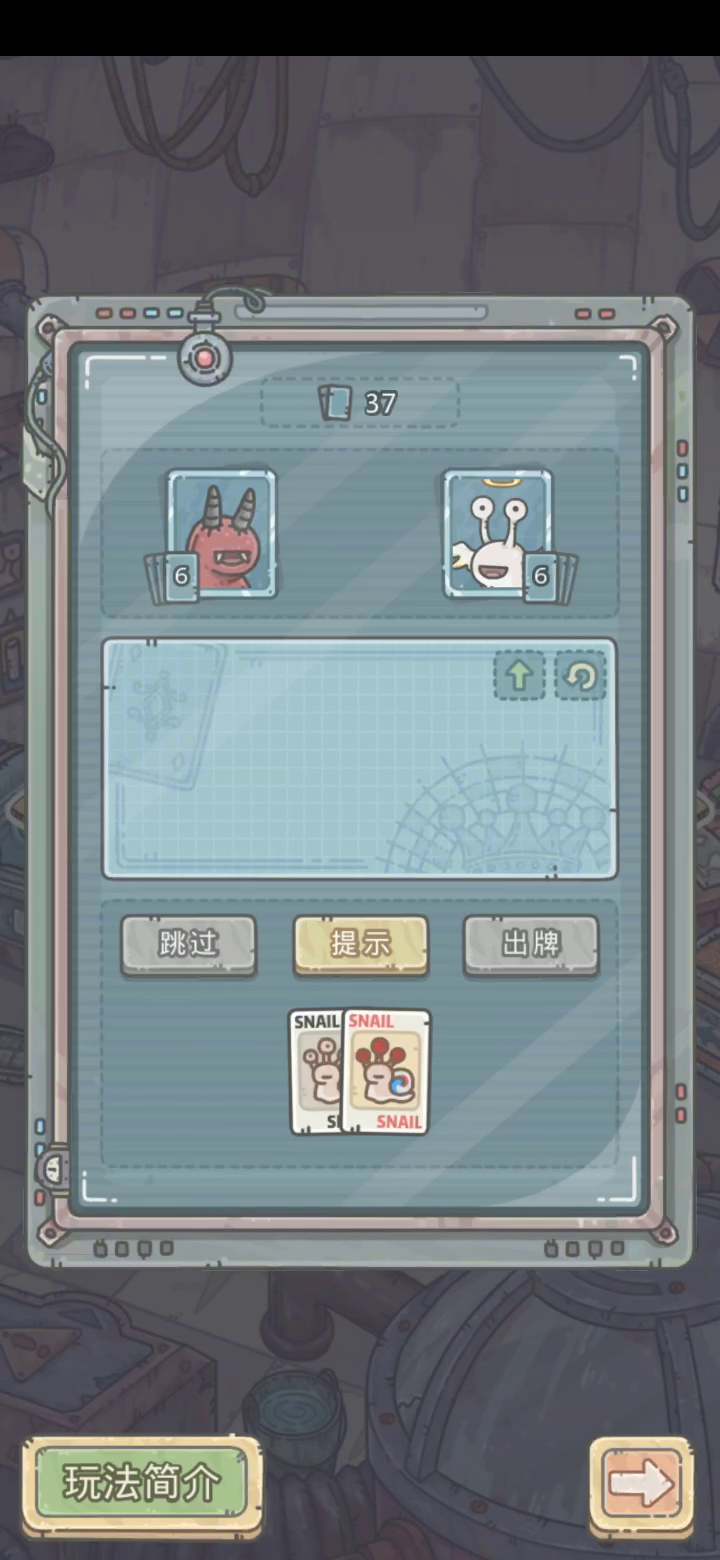Screen dimensions: 720x1560
Task: Select the black SNAIL card in hand
Action: (x=315, y=1073)
